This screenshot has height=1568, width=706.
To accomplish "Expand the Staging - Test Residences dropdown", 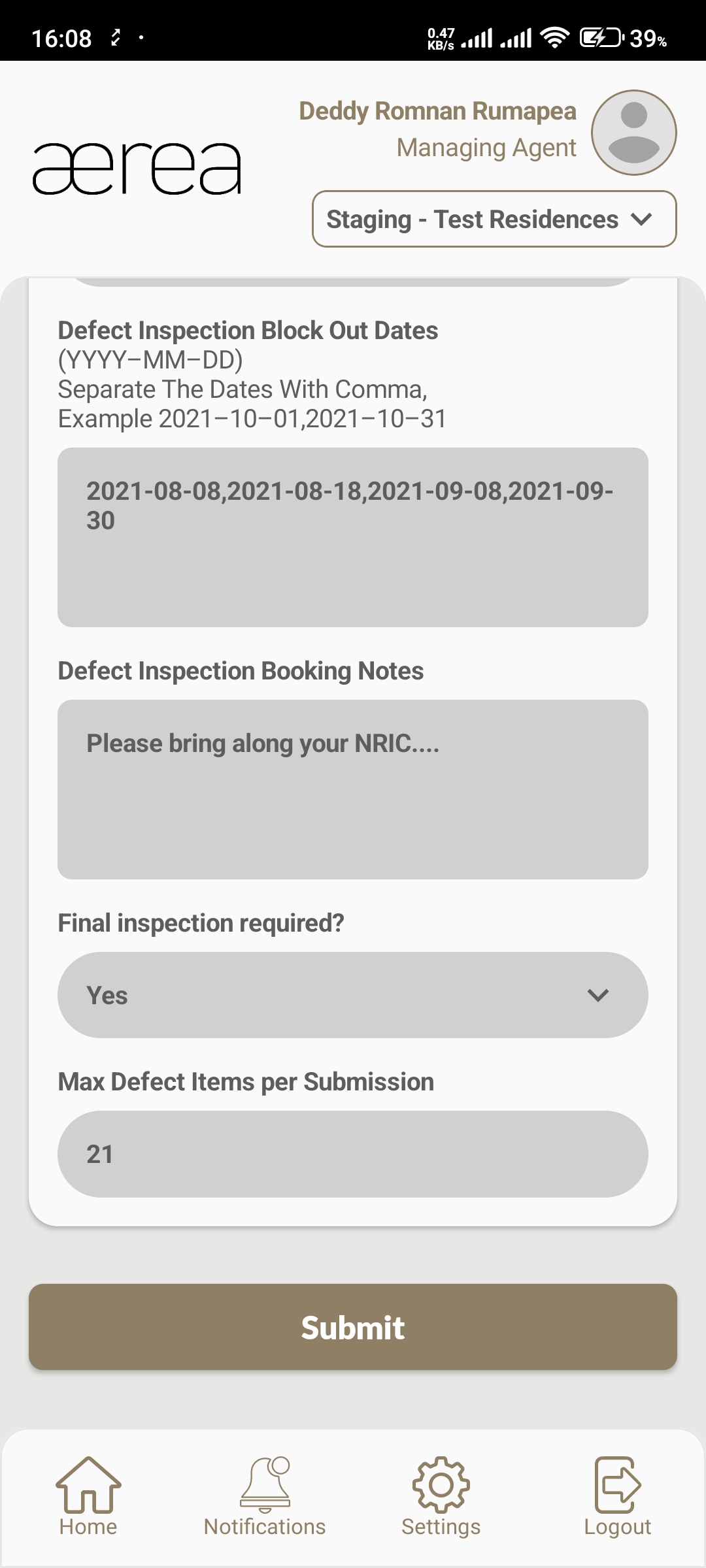I will pyautogui.click(x=494, y=219).
